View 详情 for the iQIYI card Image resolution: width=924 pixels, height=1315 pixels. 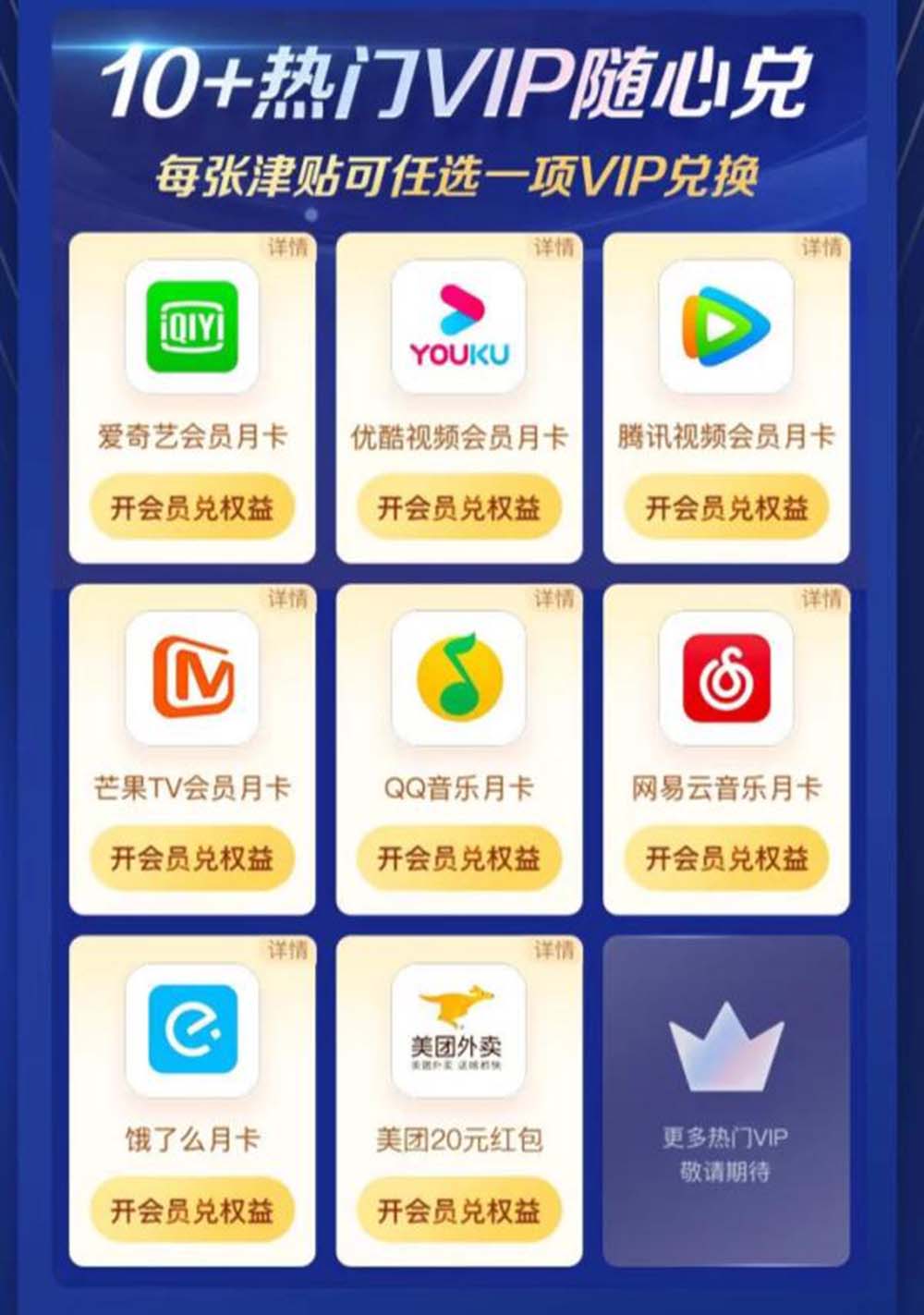(287, 248)
